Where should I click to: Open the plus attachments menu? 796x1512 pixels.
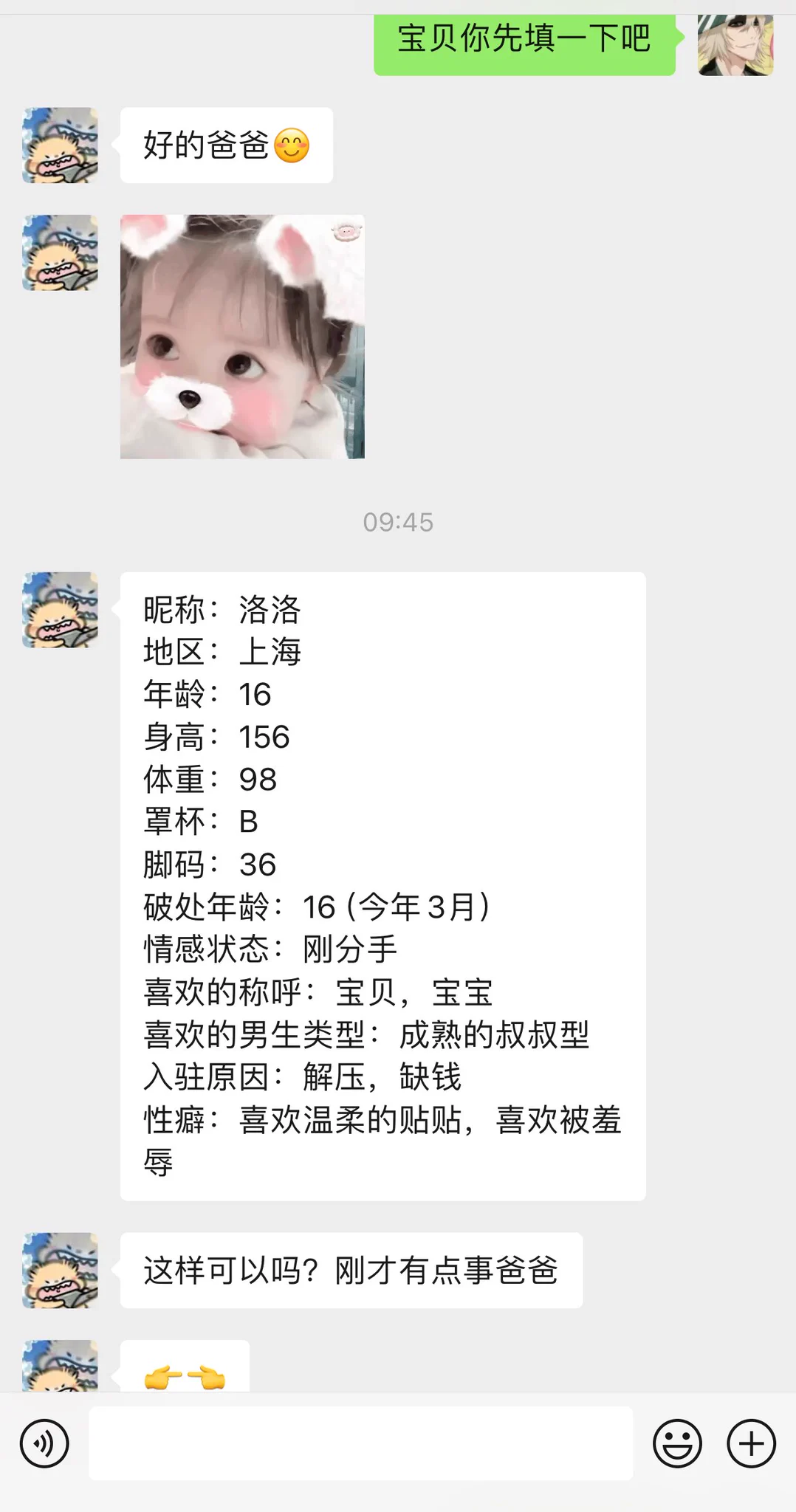tap(751, 1443)
